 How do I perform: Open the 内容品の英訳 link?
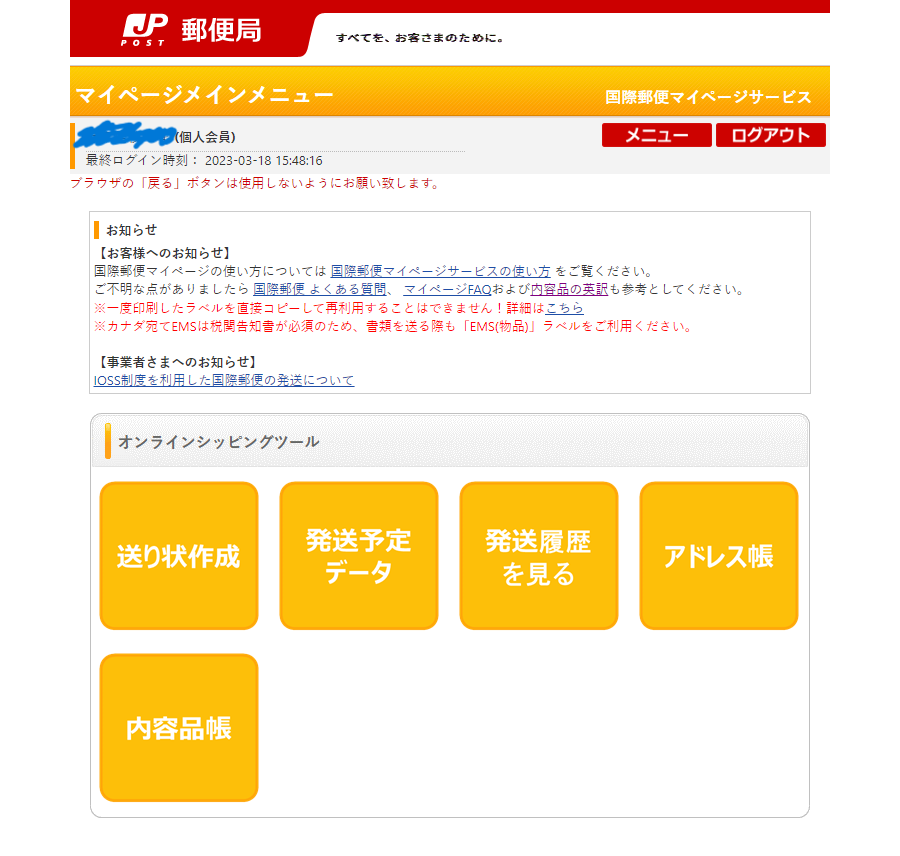[569, 289]
